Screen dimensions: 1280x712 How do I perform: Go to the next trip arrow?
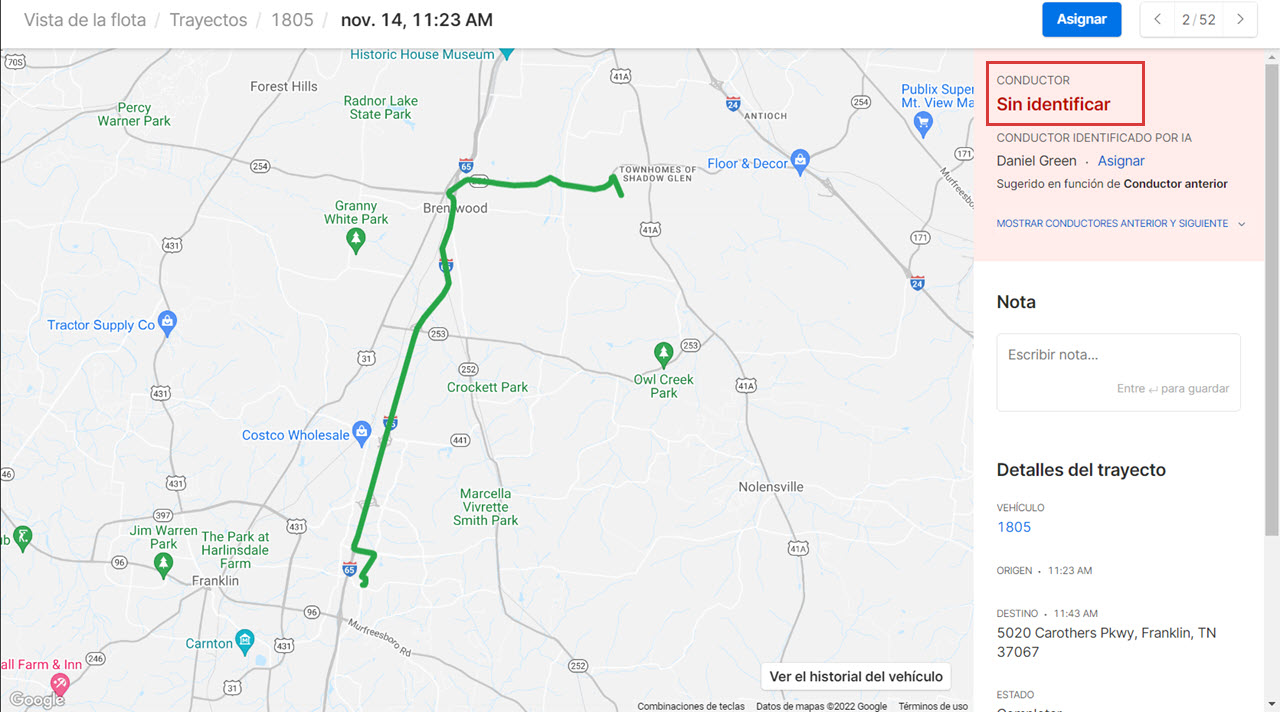point(1240,20)
